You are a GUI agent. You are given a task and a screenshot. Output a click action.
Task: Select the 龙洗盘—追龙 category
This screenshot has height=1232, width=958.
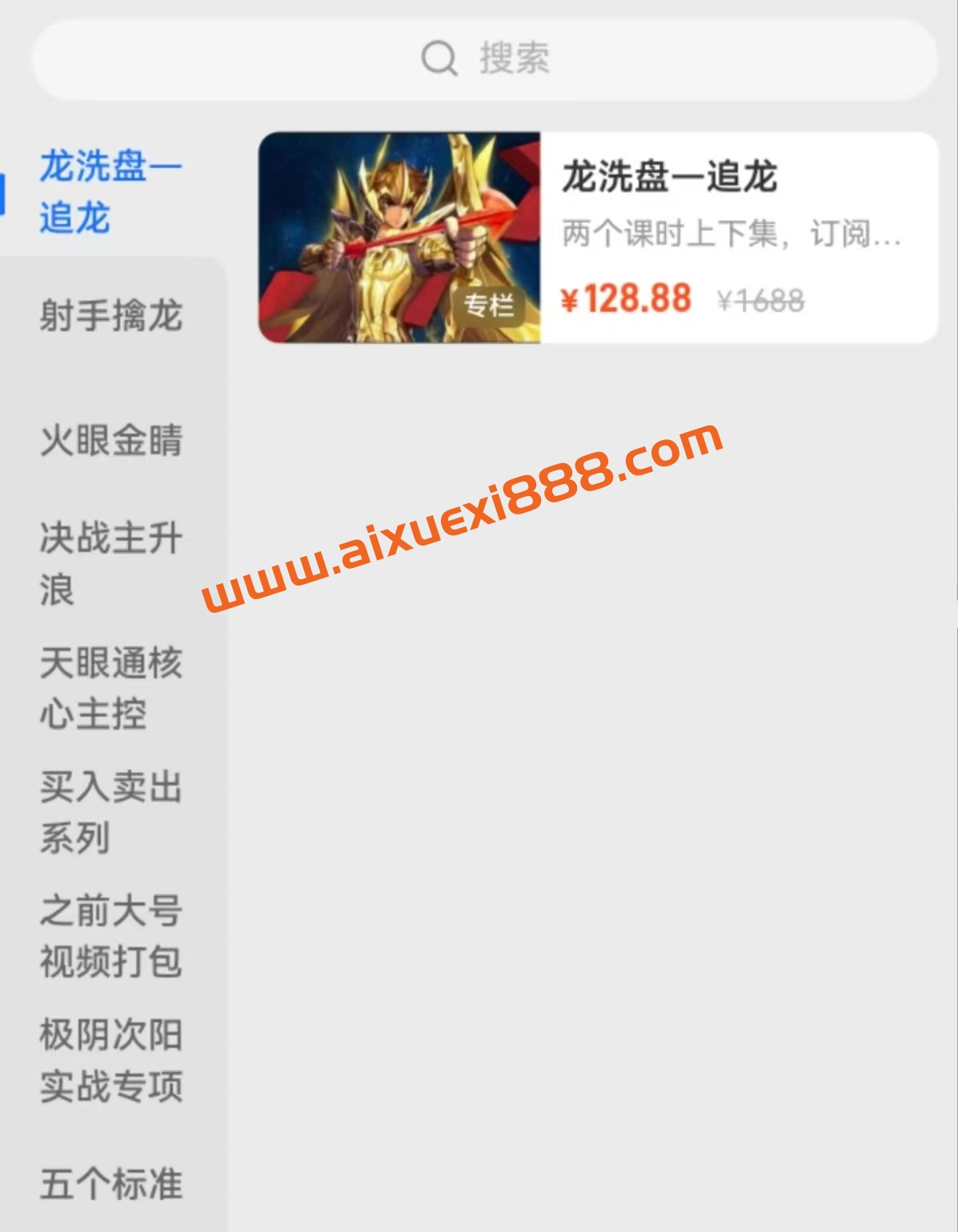pyautogui.click(x=110, y=192)
